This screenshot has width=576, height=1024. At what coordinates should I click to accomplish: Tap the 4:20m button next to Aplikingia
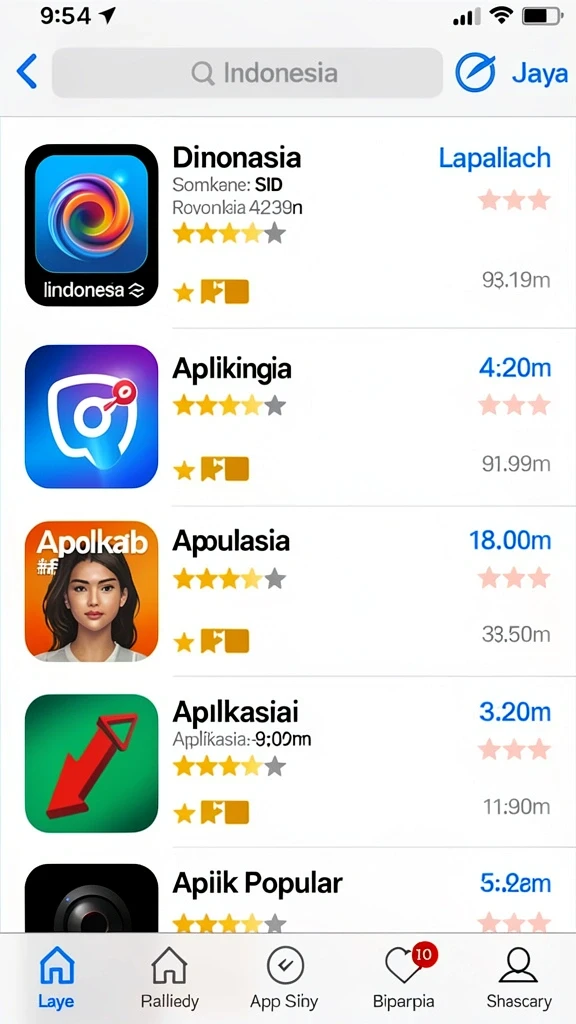(515, 368)
